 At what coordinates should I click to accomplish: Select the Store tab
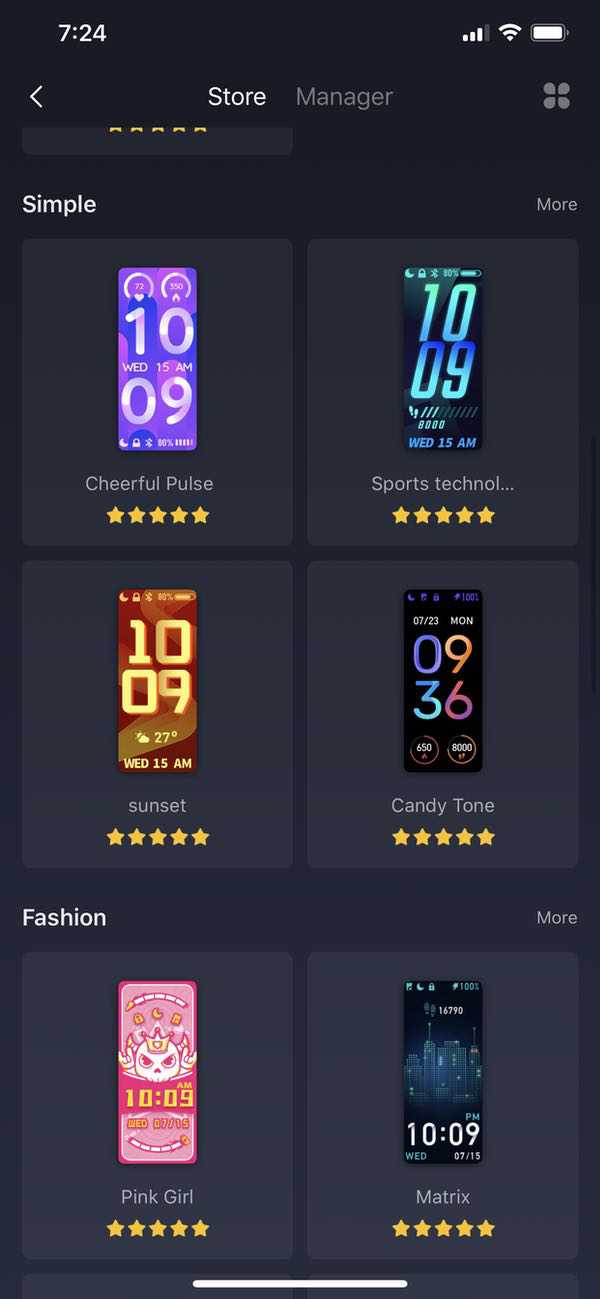pos(237,97)
